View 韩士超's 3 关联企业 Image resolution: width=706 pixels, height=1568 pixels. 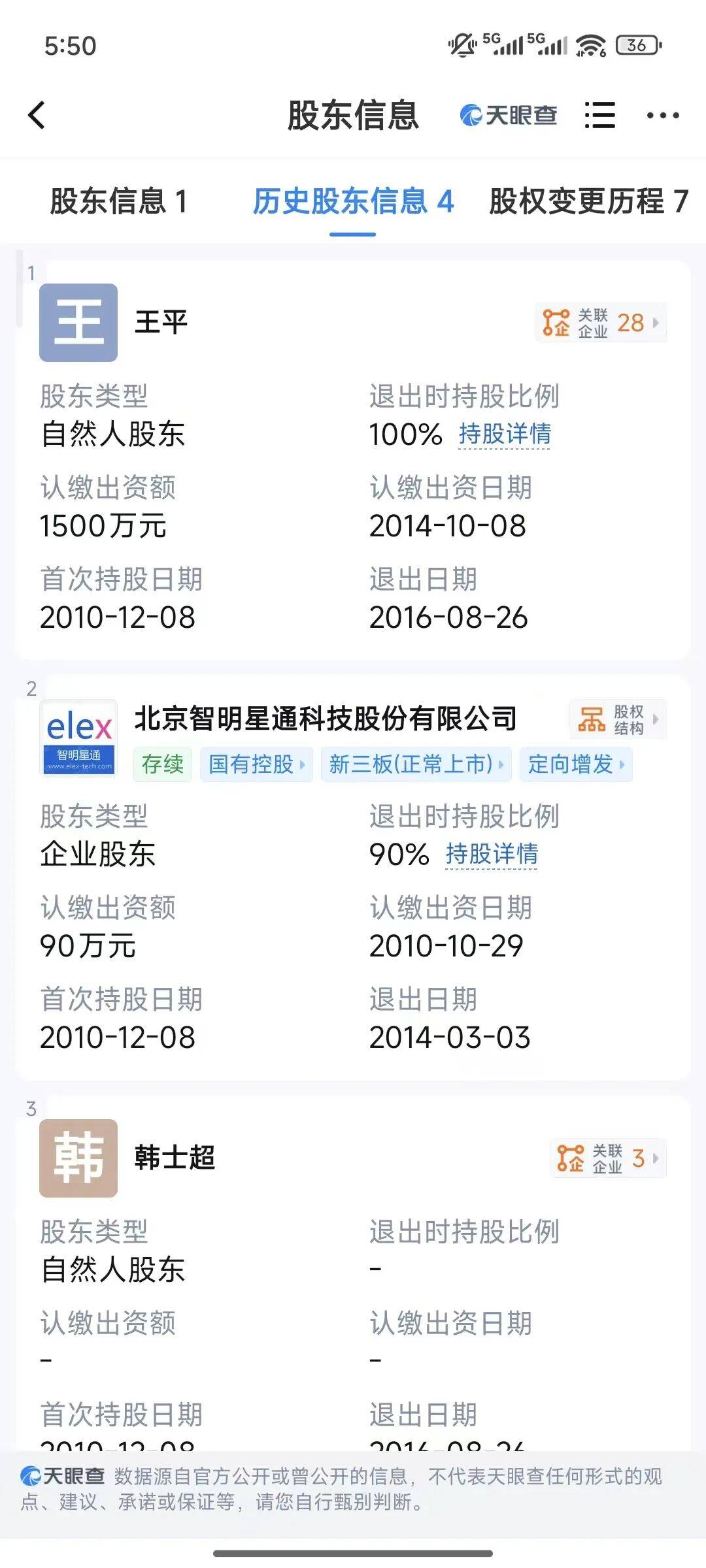[x=607, y=1158]
